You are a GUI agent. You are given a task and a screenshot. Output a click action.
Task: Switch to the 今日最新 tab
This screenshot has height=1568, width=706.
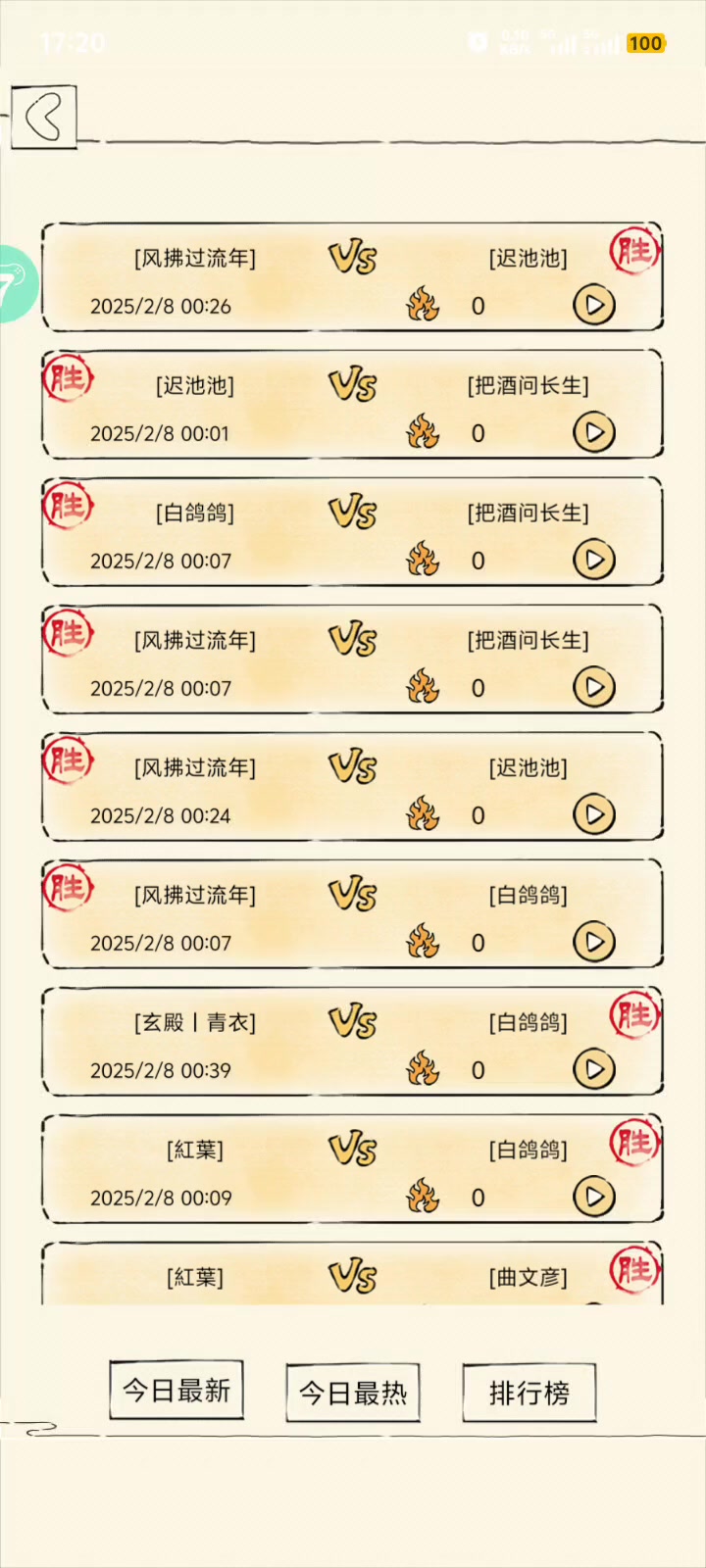pyautogui.click(x=176, y=1391)
